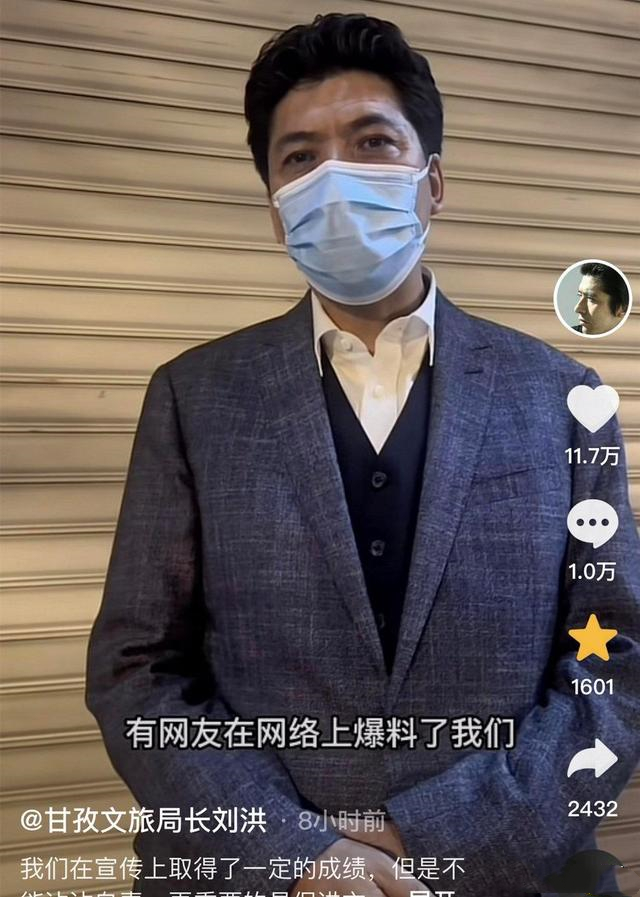Viewport: 640px width, 897px height.
Task: Share the video using the arrow icon
Action: click(593, 759)
